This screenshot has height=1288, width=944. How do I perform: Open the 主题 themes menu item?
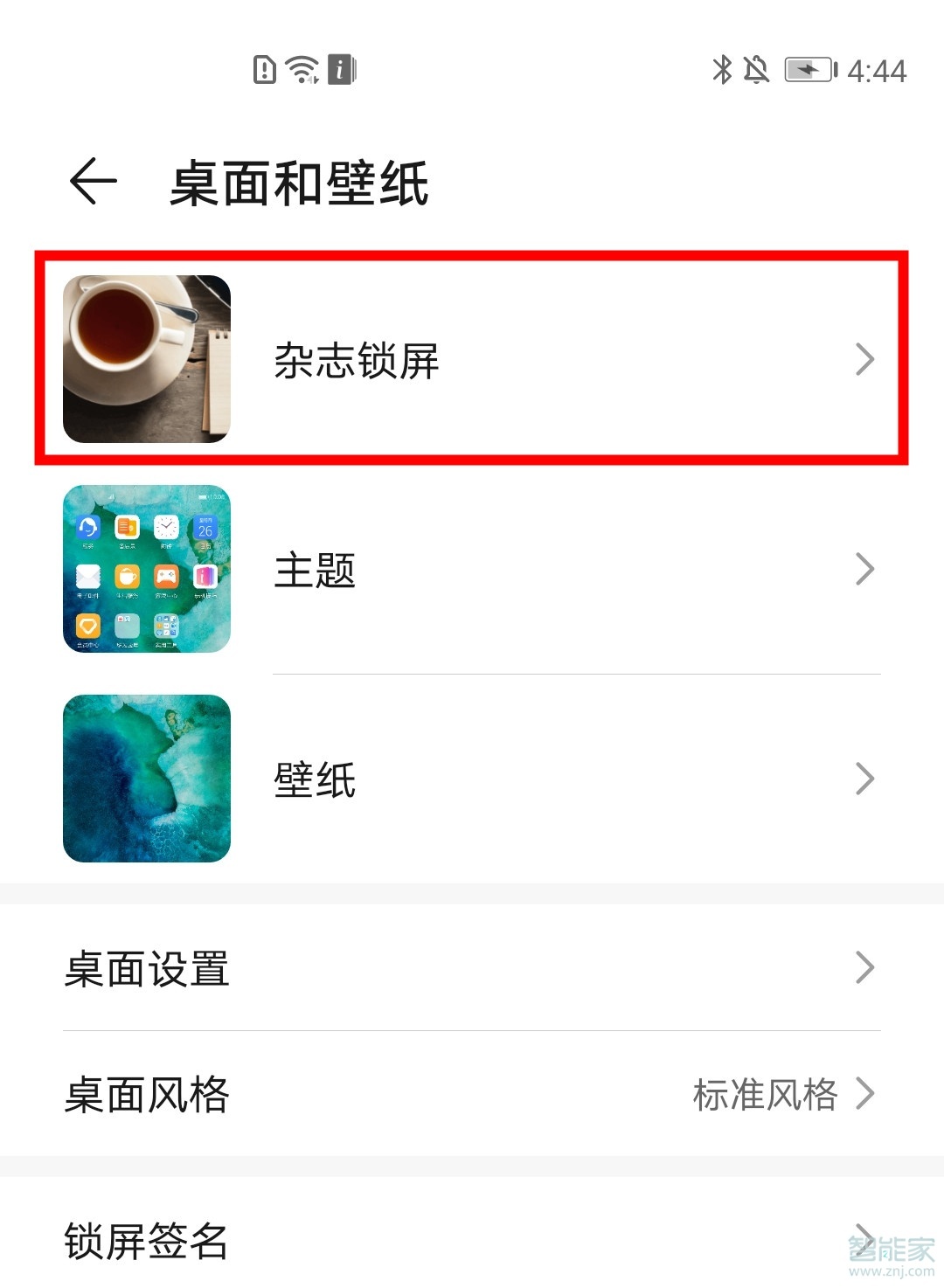click(315, 570)
